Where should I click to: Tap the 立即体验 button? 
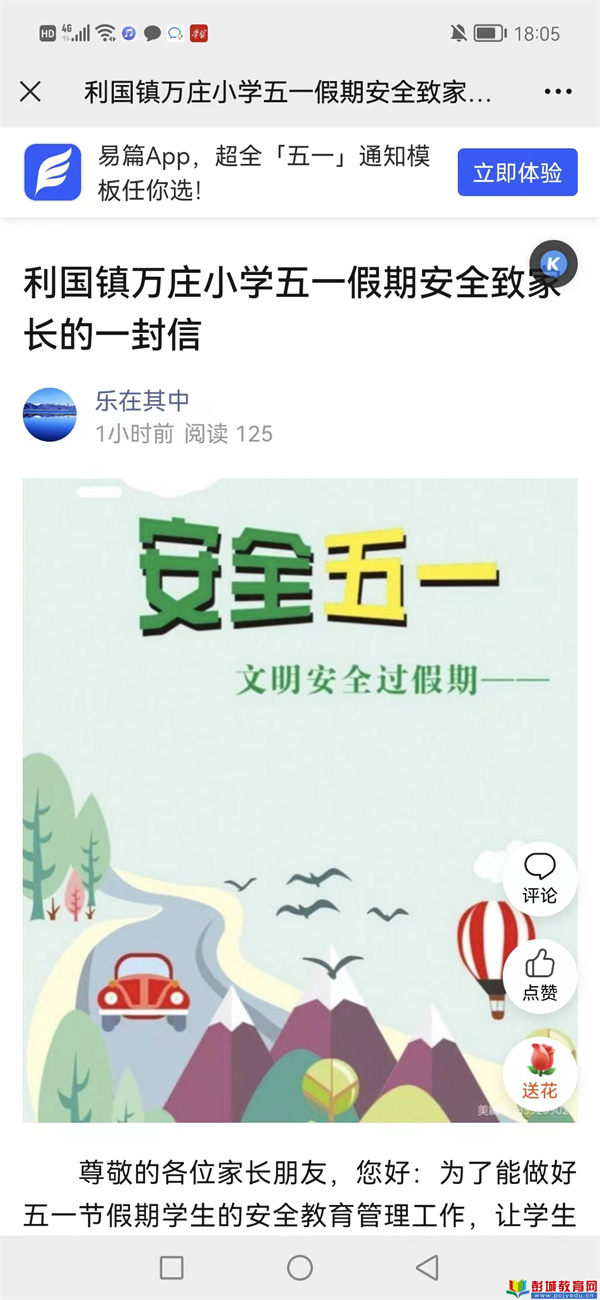(517, 172)
